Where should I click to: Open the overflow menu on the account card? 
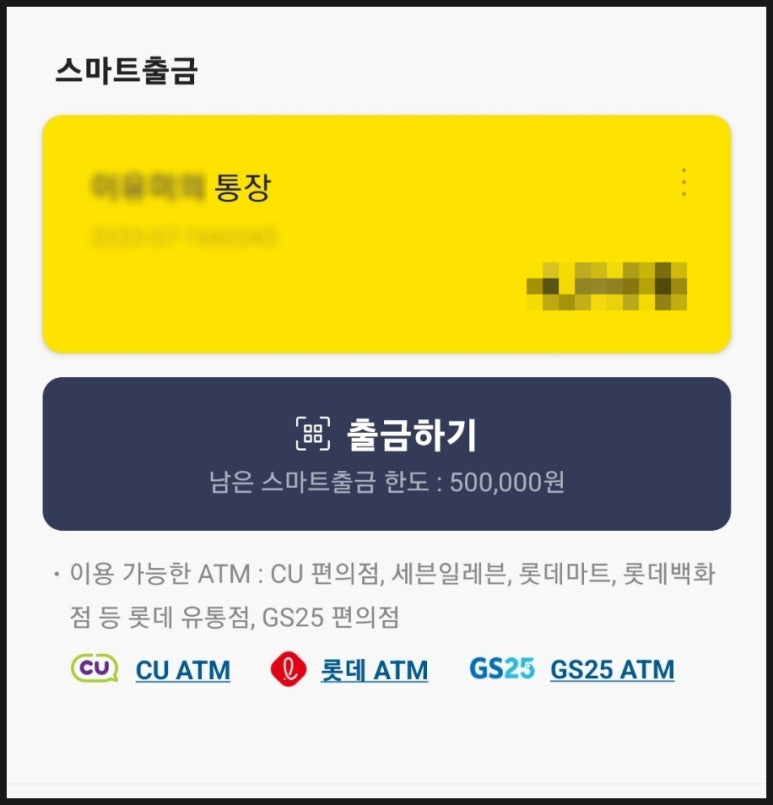(684, 183)
